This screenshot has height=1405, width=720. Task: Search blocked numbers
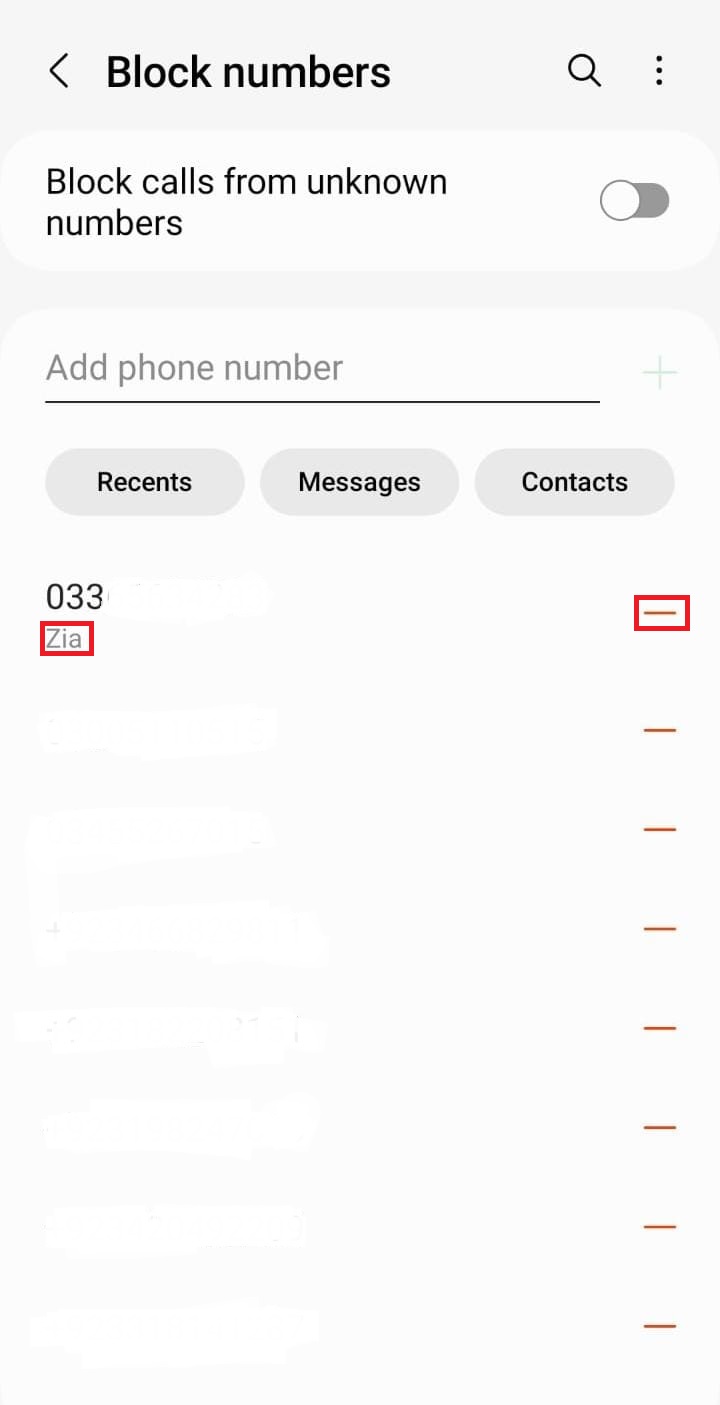point(584,71)
